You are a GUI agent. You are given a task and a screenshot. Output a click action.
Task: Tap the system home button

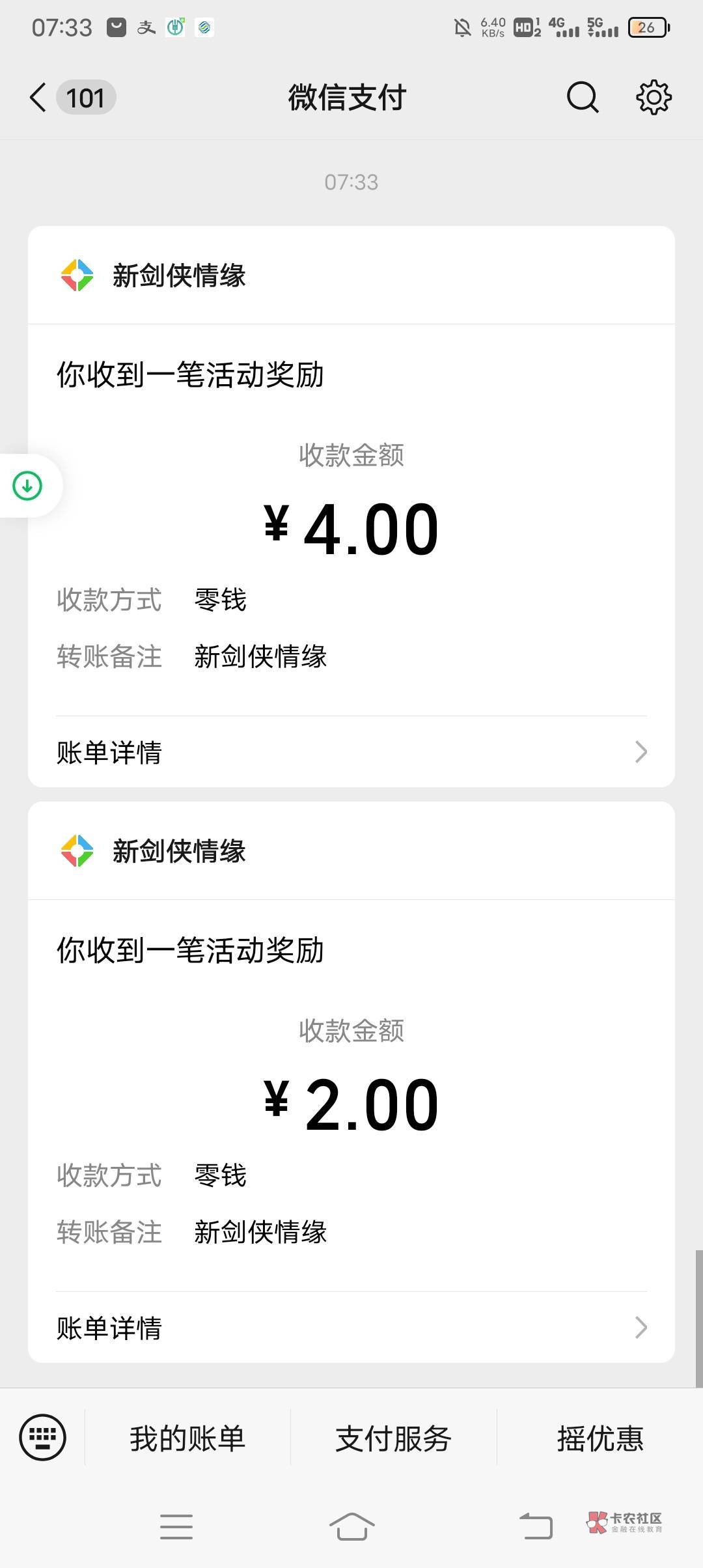click(351, 1526)
